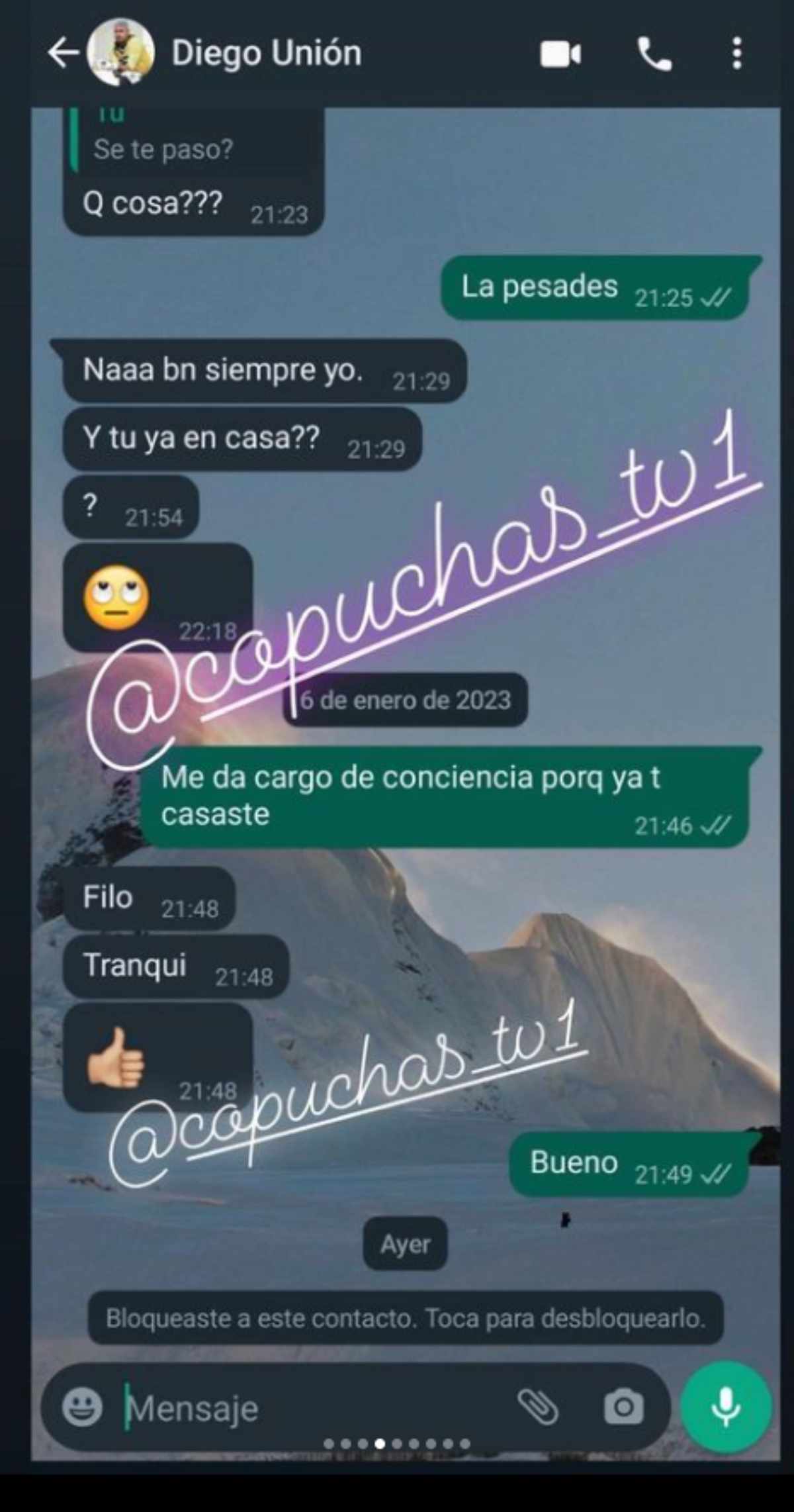Tap the blocked contact notice to unblock
This screenshot has height=1512, width=794.
[x=405, y=1318]
